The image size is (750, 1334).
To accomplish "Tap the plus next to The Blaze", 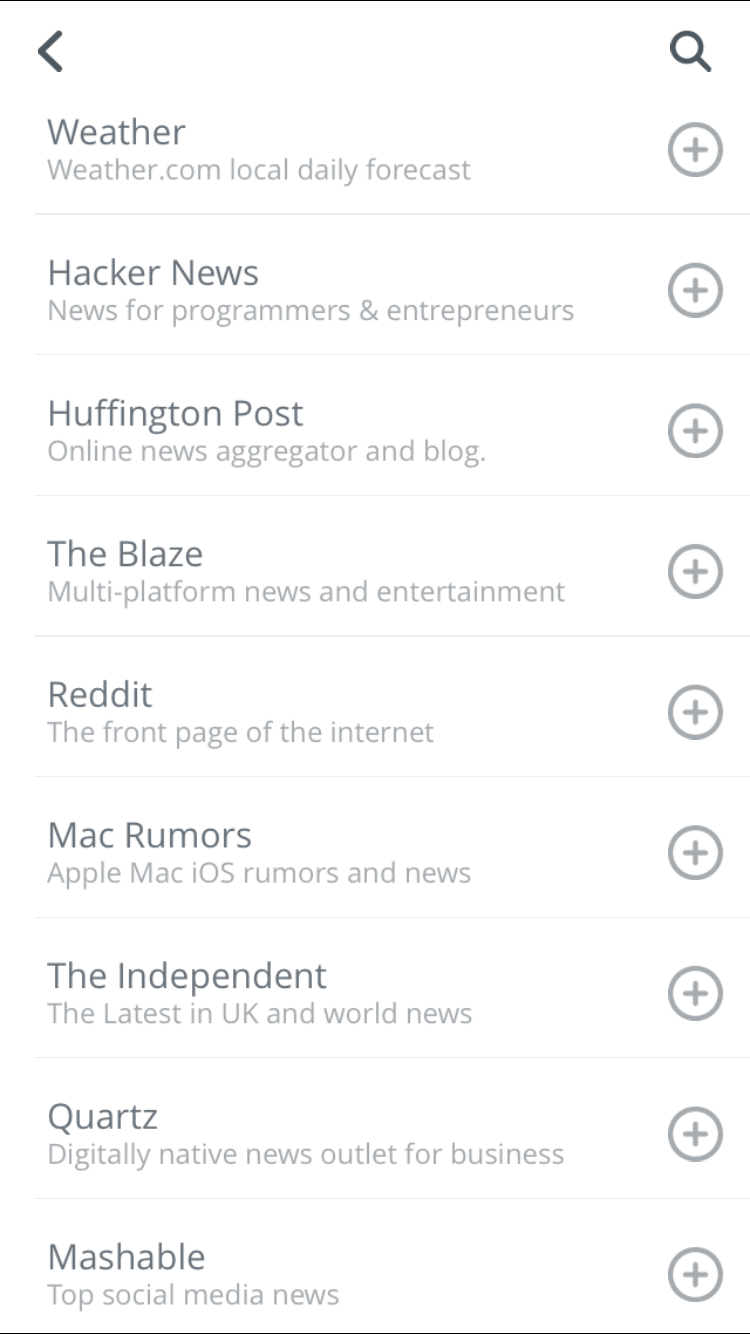I will [695, 572].
